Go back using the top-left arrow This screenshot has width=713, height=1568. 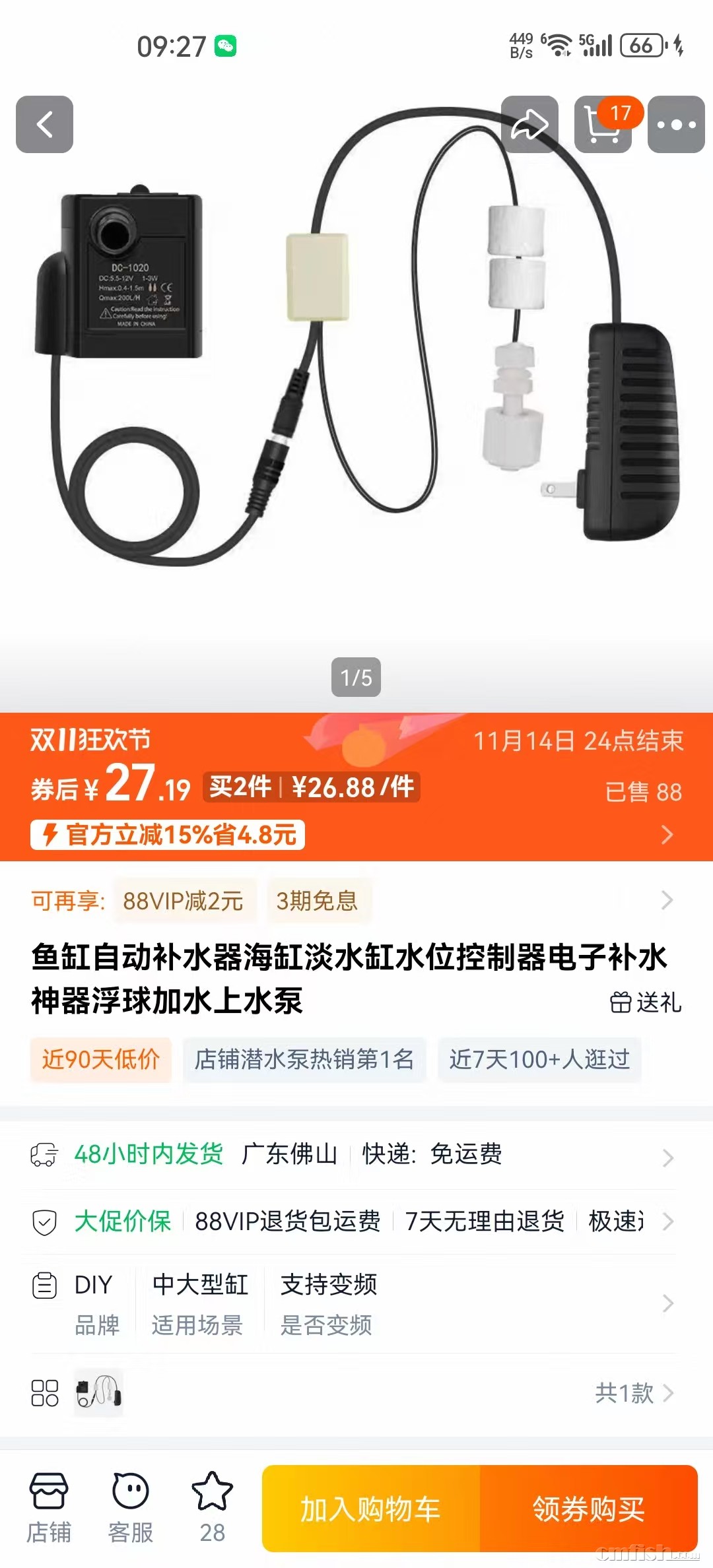tap(44, 124)
